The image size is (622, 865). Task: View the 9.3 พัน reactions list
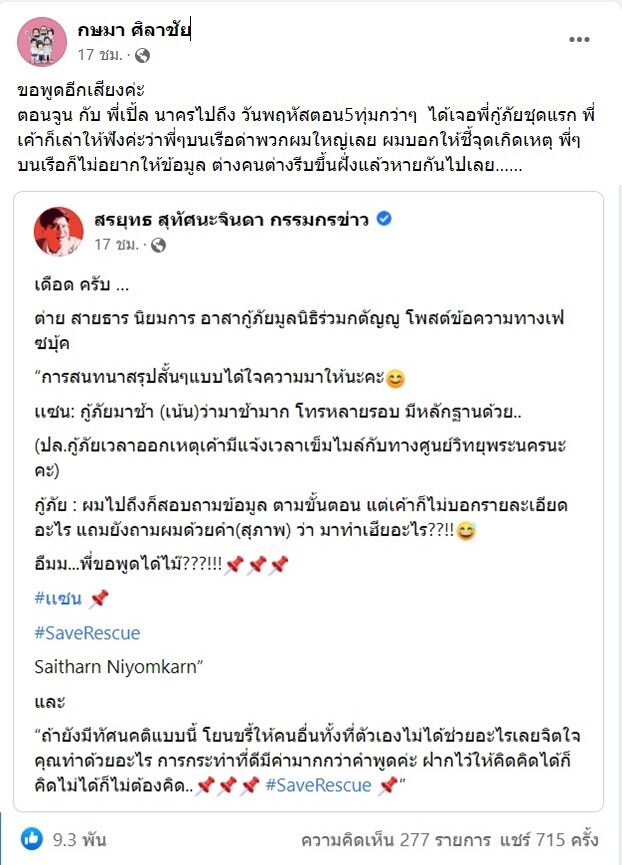point(63,839)
